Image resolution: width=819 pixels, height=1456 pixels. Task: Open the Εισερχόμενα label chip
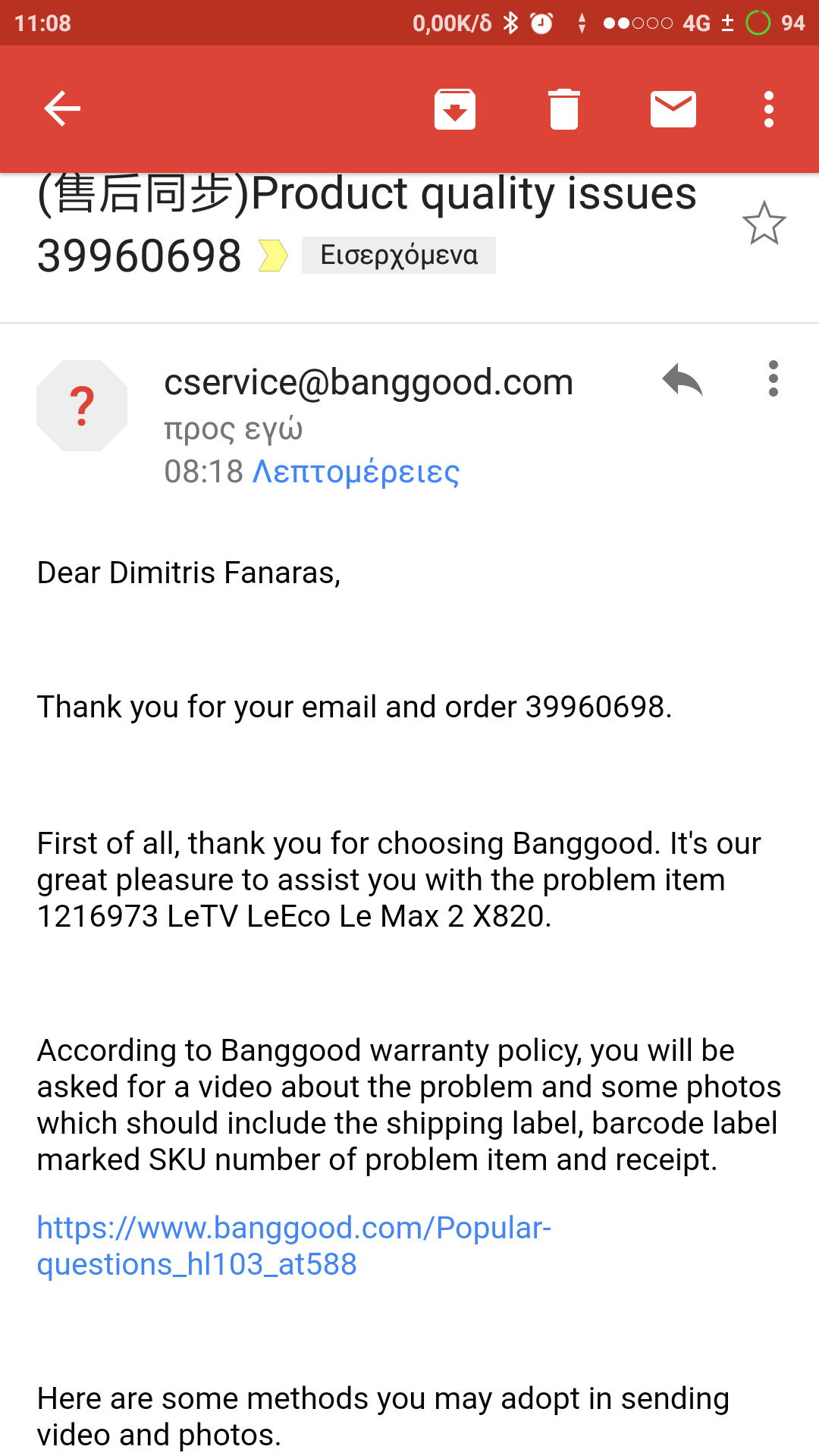click(x=399, y=256)
